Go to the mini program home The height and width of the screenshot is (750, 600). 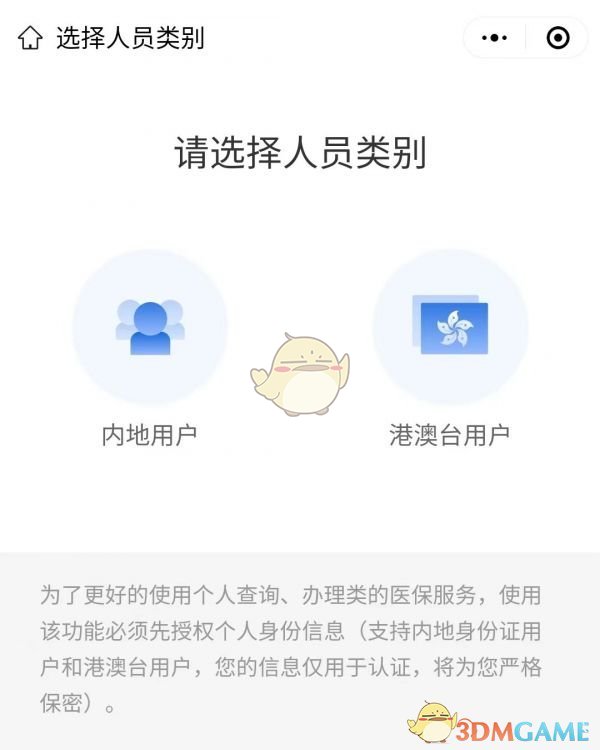pos(30,39)
